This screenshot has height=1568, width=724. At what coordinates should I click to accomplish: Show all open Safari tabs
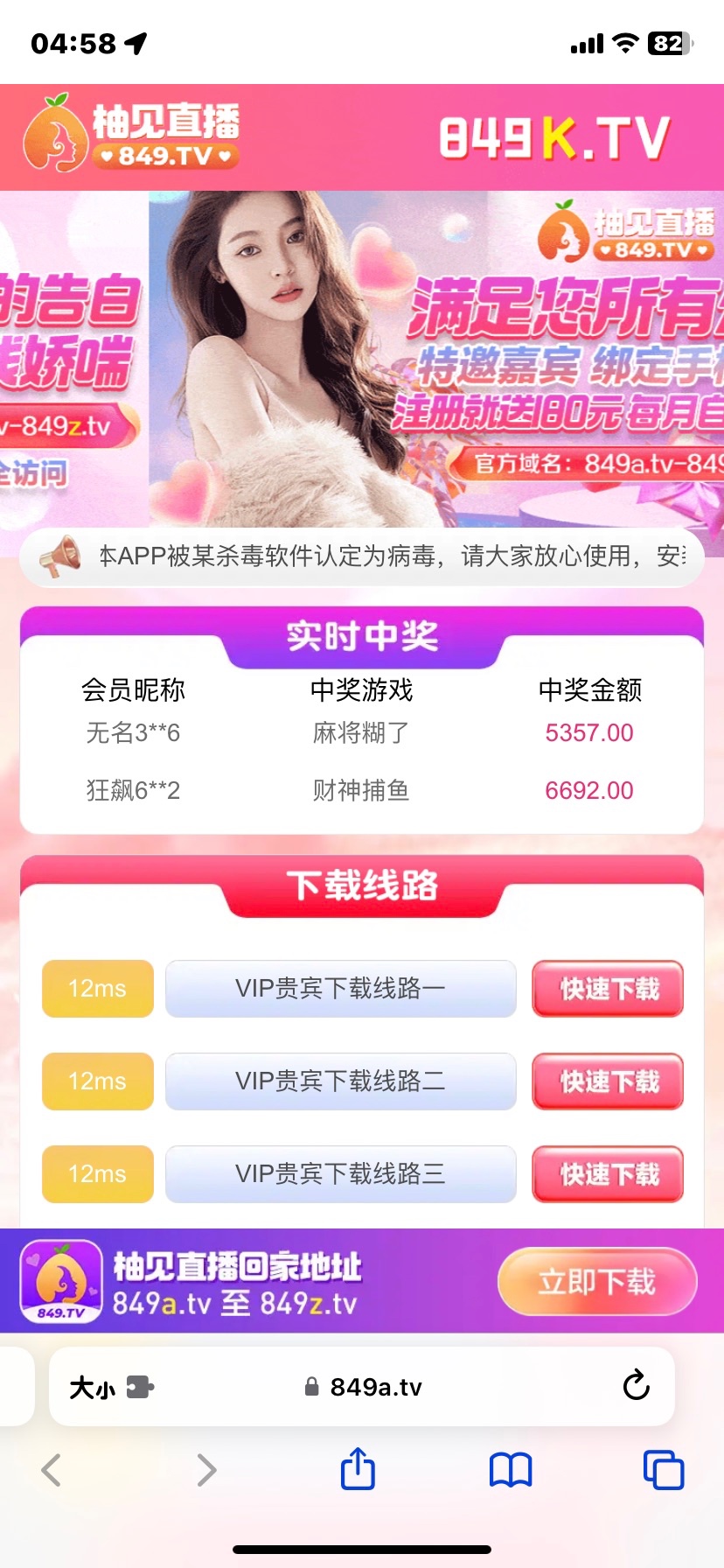point(664,1470)
